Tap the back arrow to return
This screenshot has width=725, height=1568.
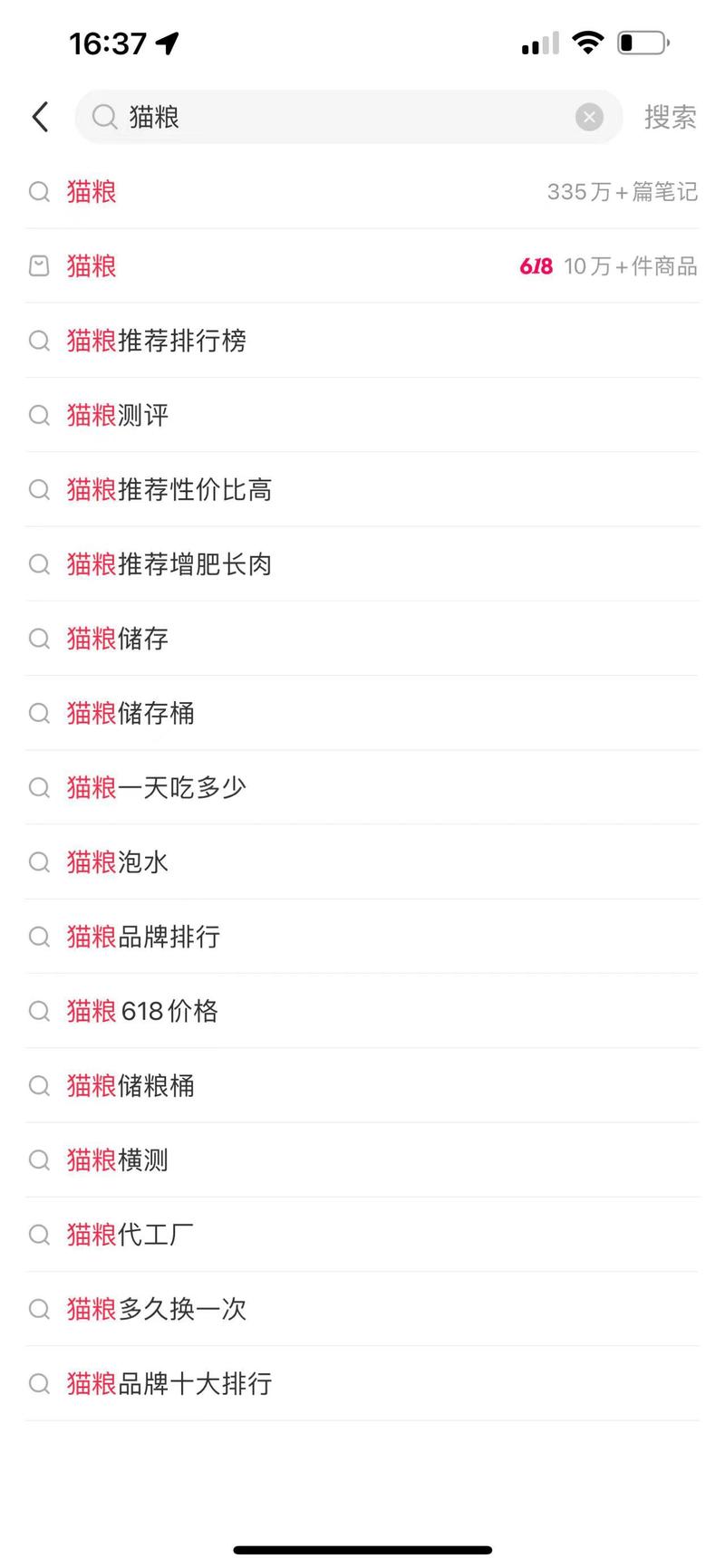click(40, 117)
